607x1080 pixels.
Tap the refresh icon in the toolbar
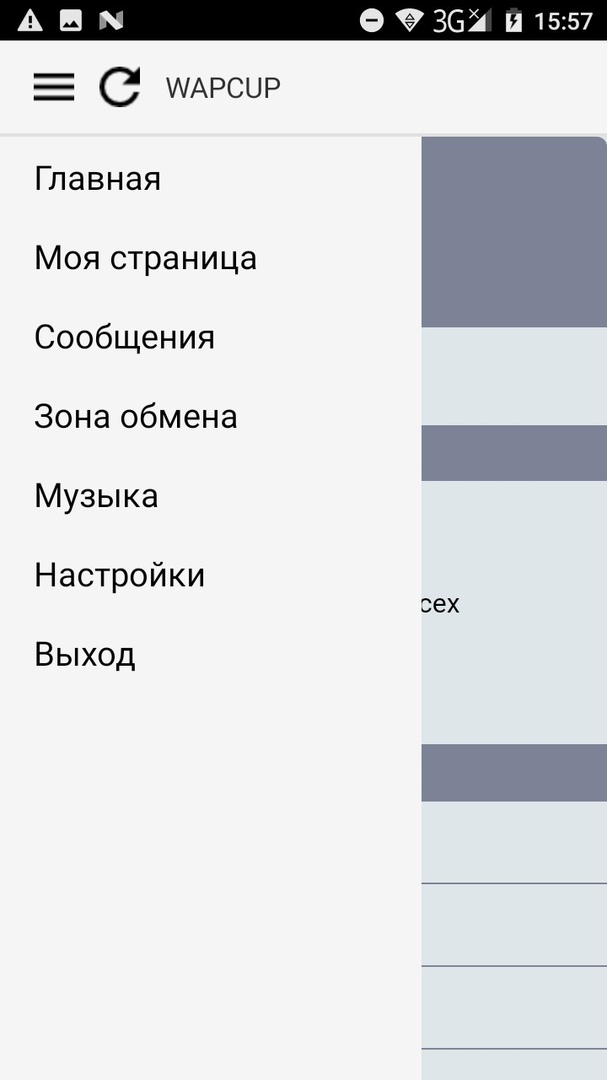pos(120,88)
